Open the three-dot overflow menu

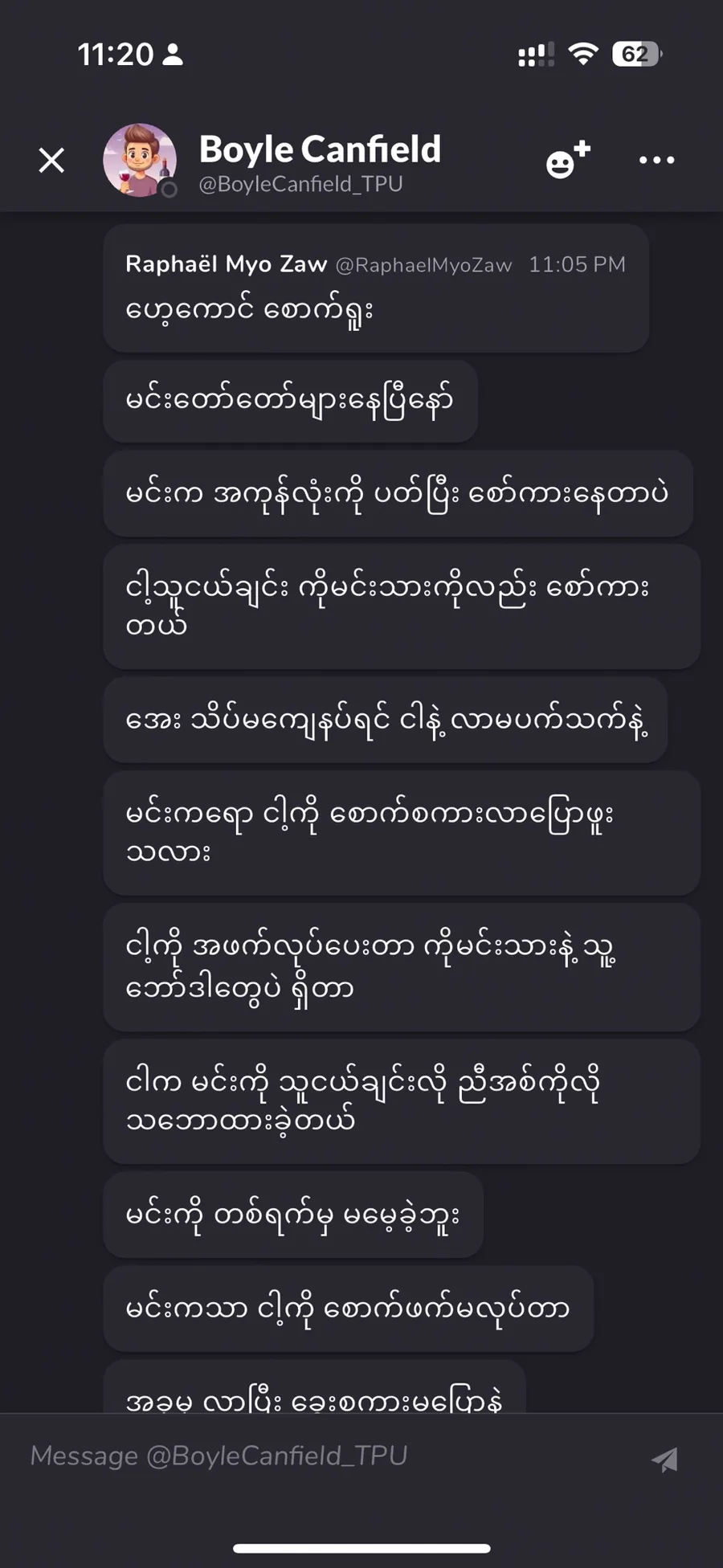click(x=656, y=160)
